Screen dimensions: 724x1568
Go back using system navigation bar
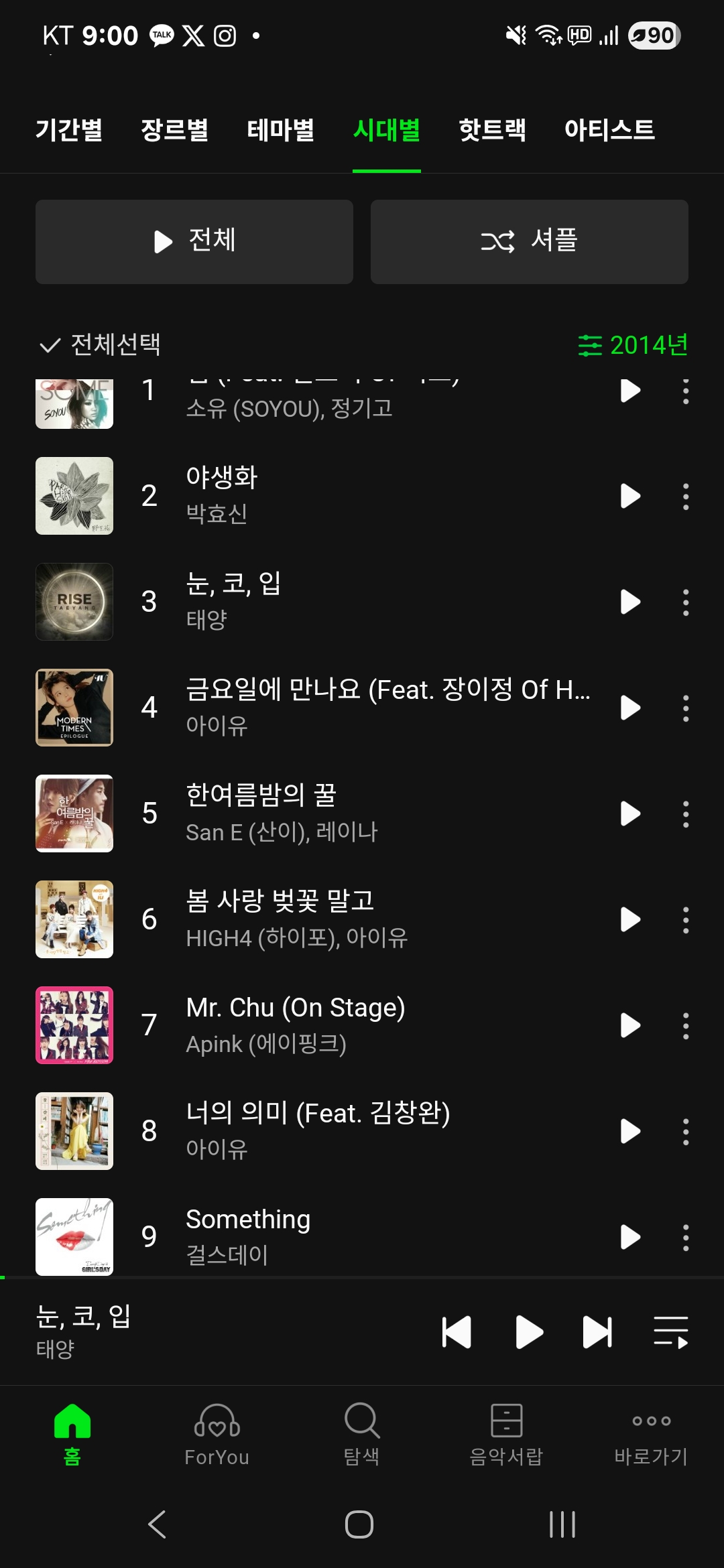tap(157, 1524)
